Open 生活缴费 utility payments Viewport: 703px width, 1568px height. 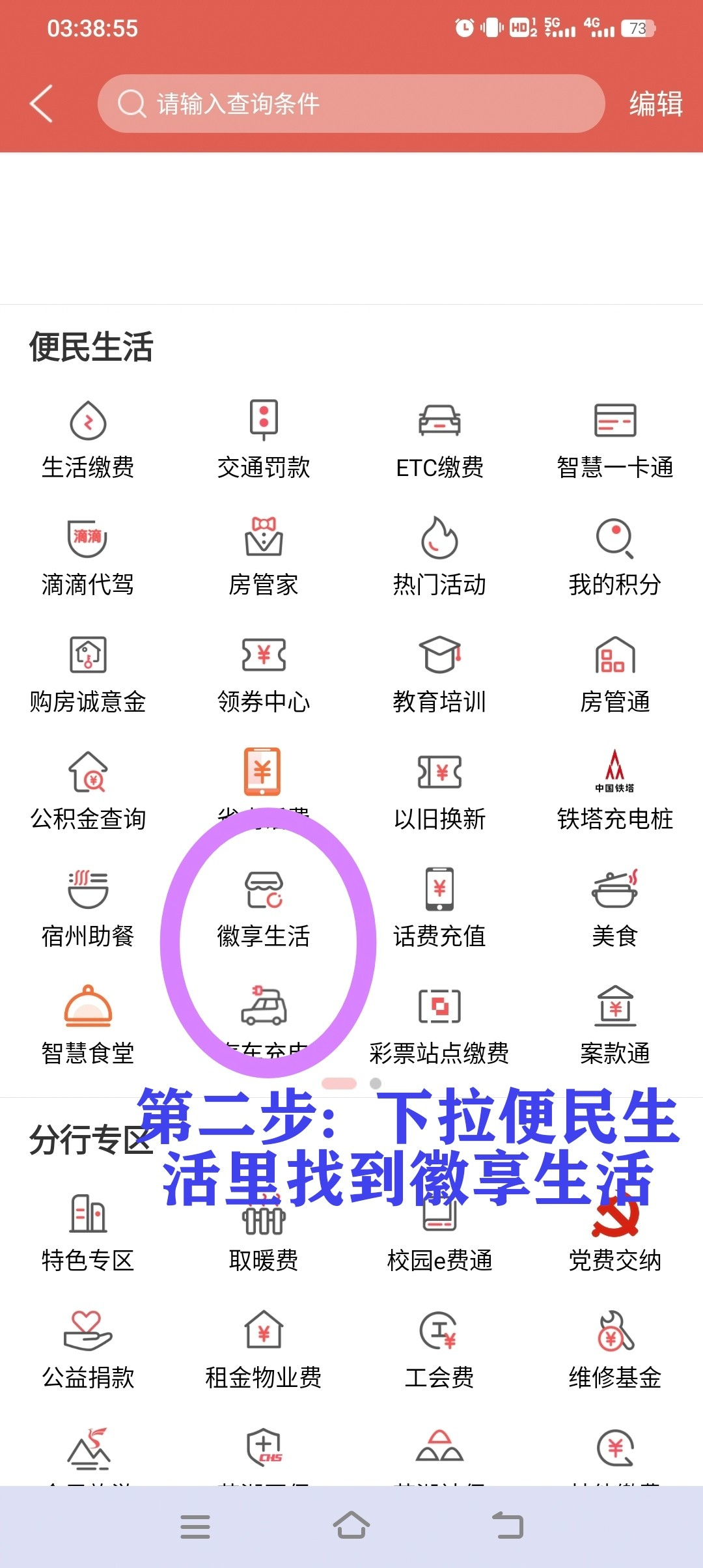pyautogui.click(x=88, y=440)
